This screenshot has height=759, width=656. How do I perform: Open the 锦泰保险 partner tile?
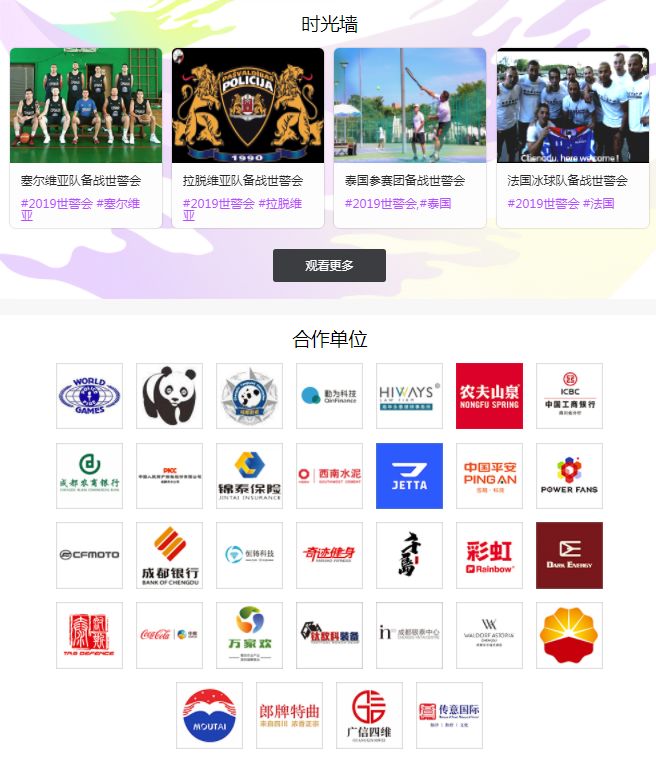click(x=249, y=476)
